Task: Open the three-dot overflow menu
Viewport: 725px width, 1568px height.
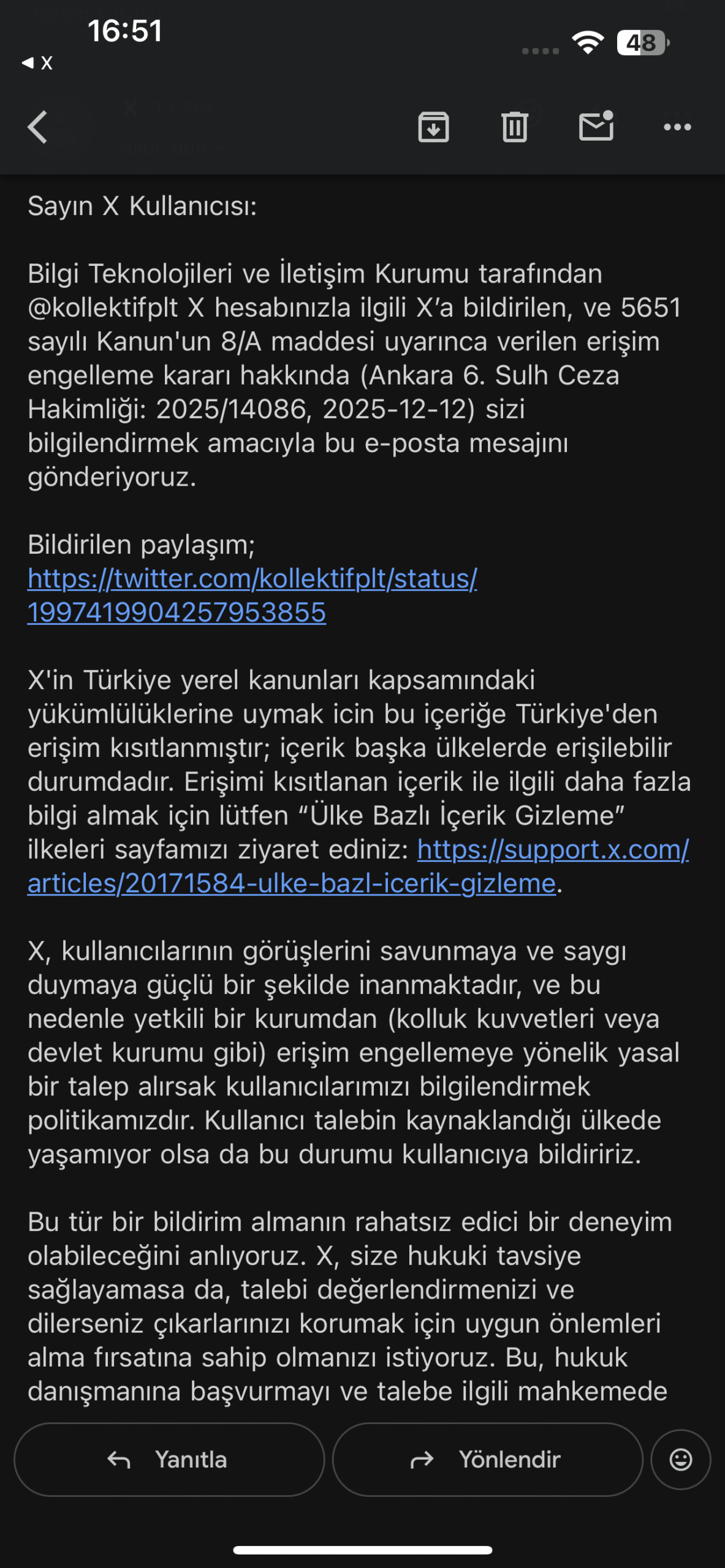Action: click(677, 127)
